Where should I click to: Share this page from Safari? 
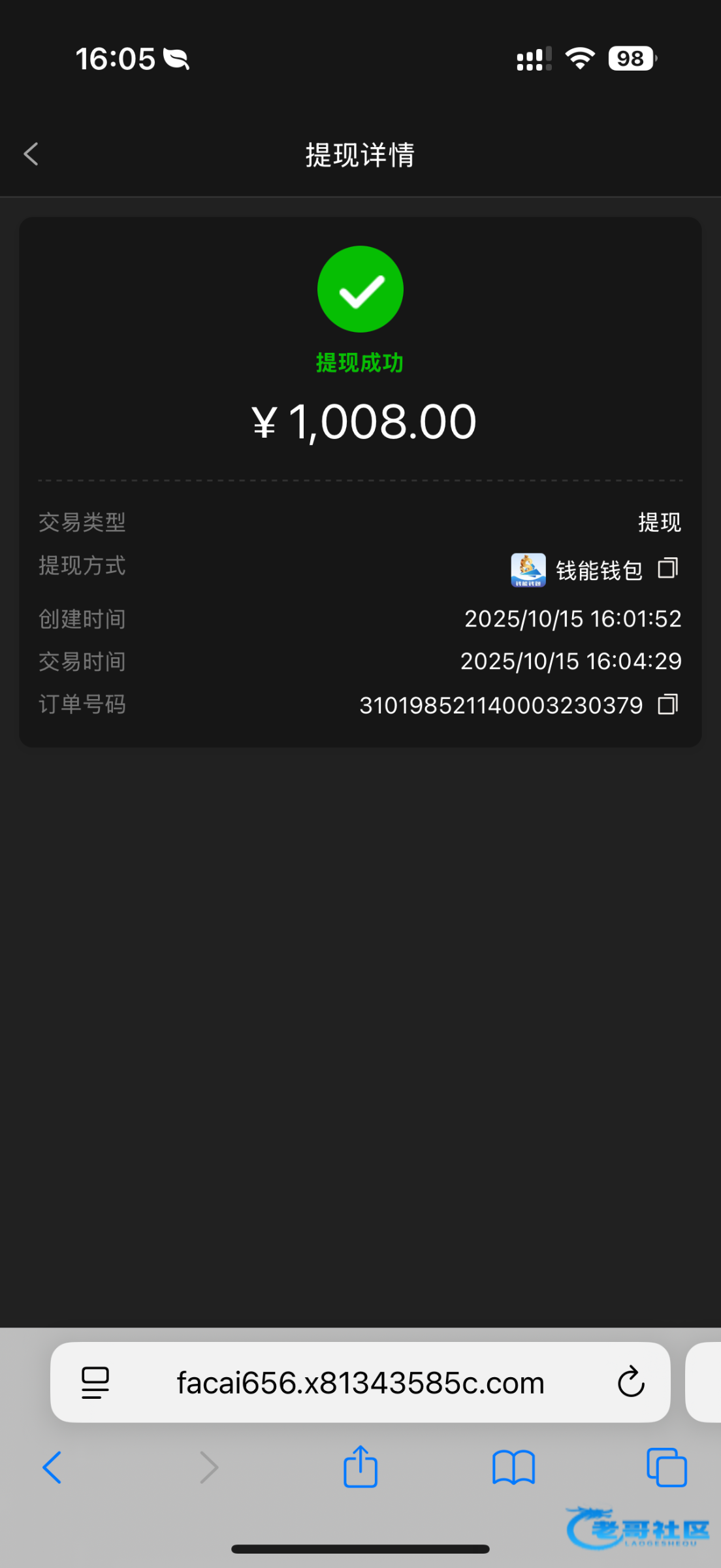[x=360, y=1467]
